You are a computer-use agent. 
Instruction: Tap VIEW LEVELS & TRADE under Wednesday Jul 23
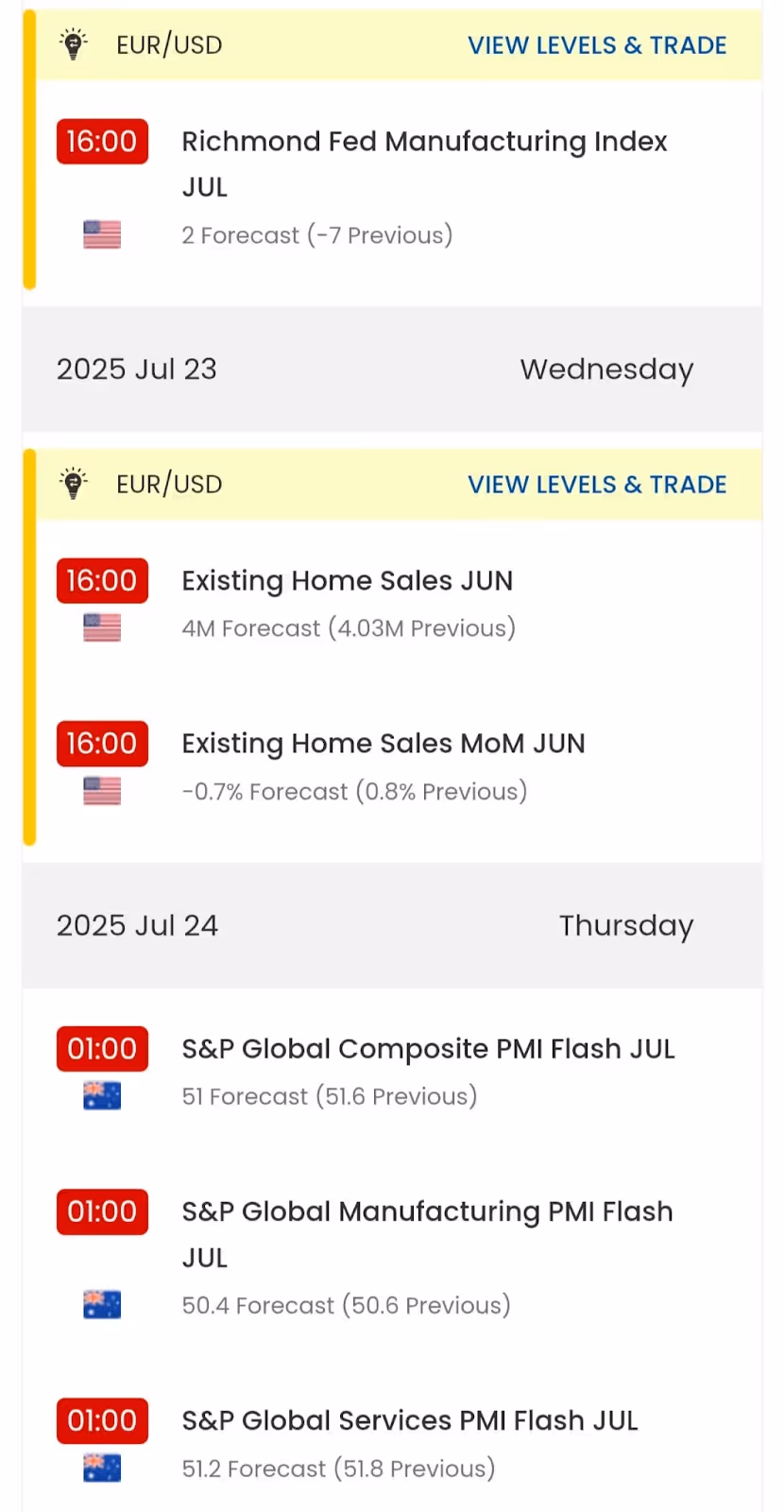pos(597,485)
